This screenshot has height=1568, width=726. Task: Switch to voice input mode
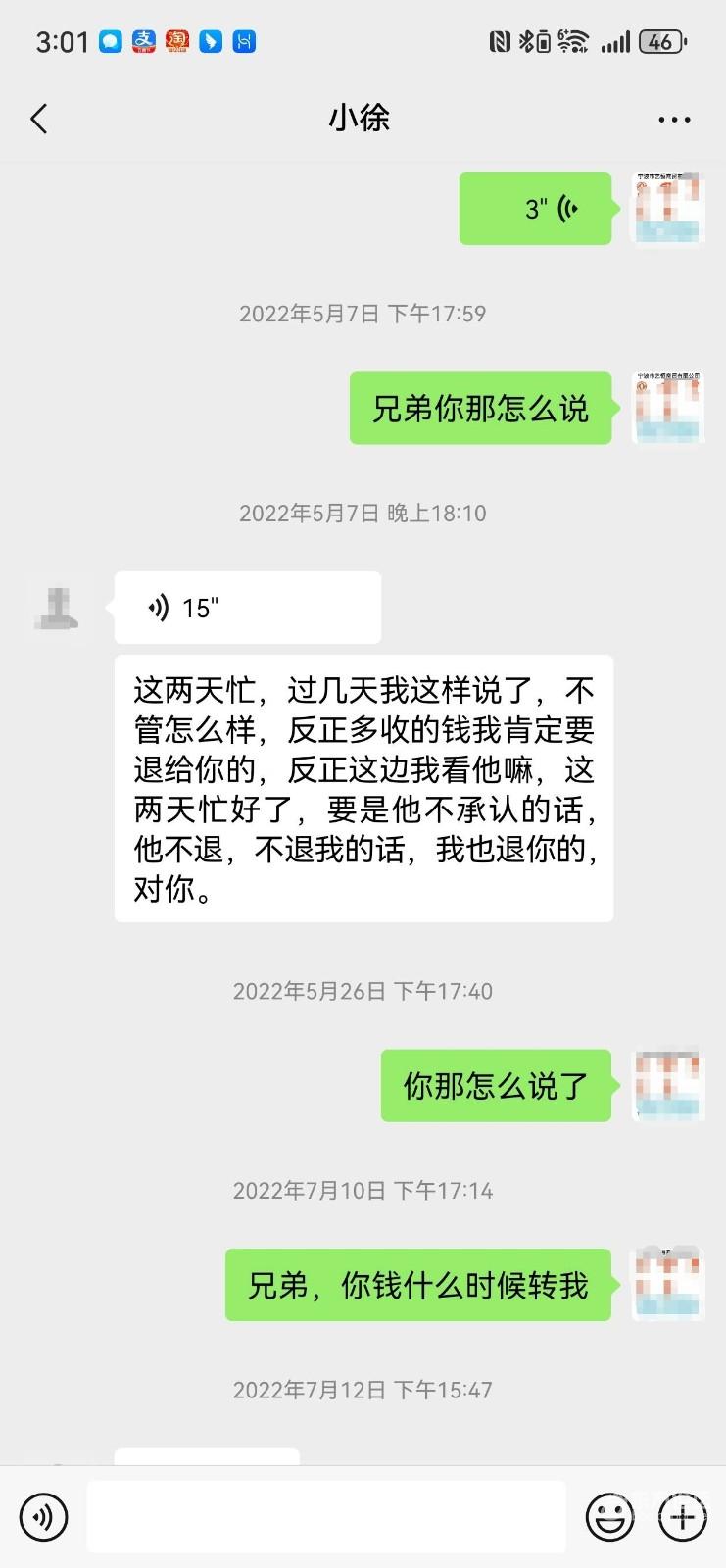(x=43, y=1517)
